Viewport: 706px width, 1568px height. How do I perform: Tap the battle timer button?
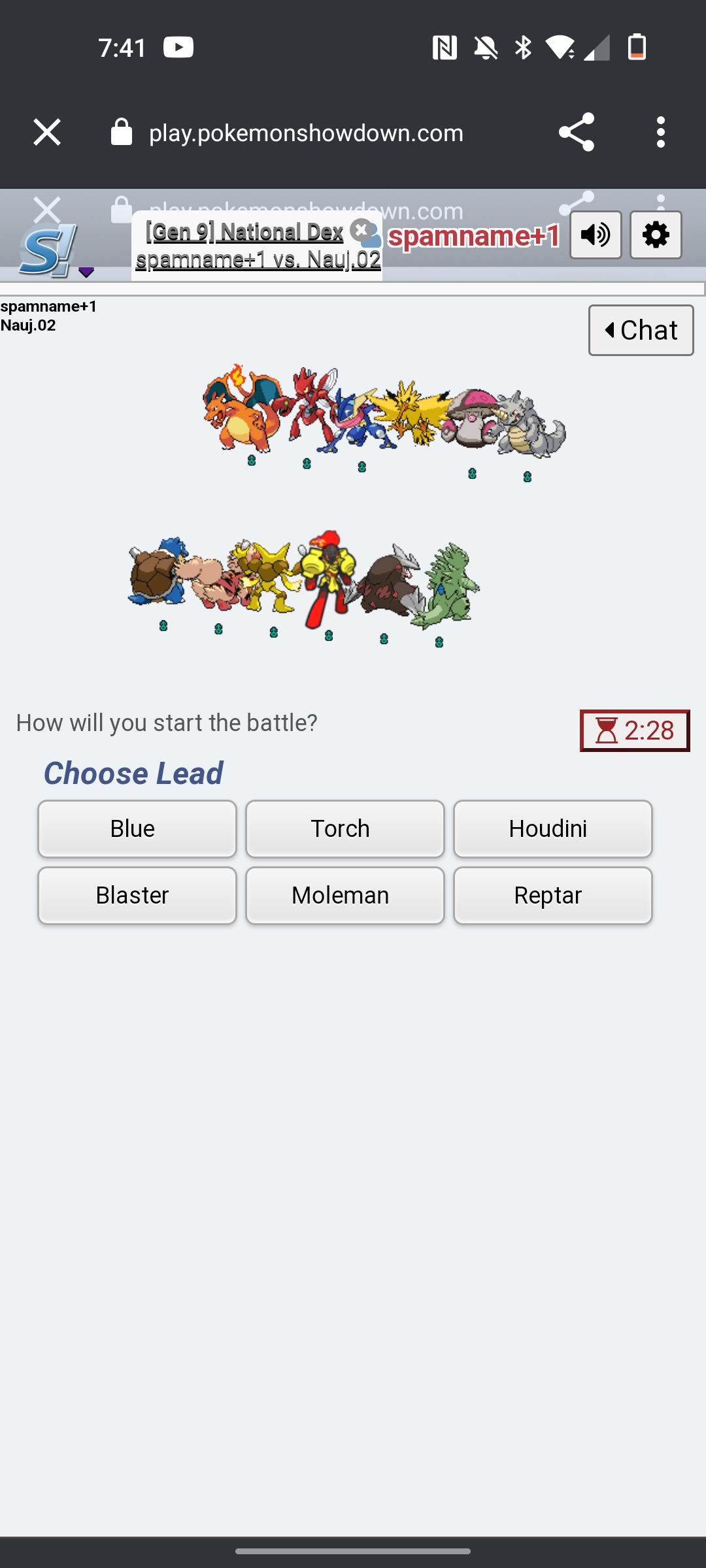[x=635, y=730]
